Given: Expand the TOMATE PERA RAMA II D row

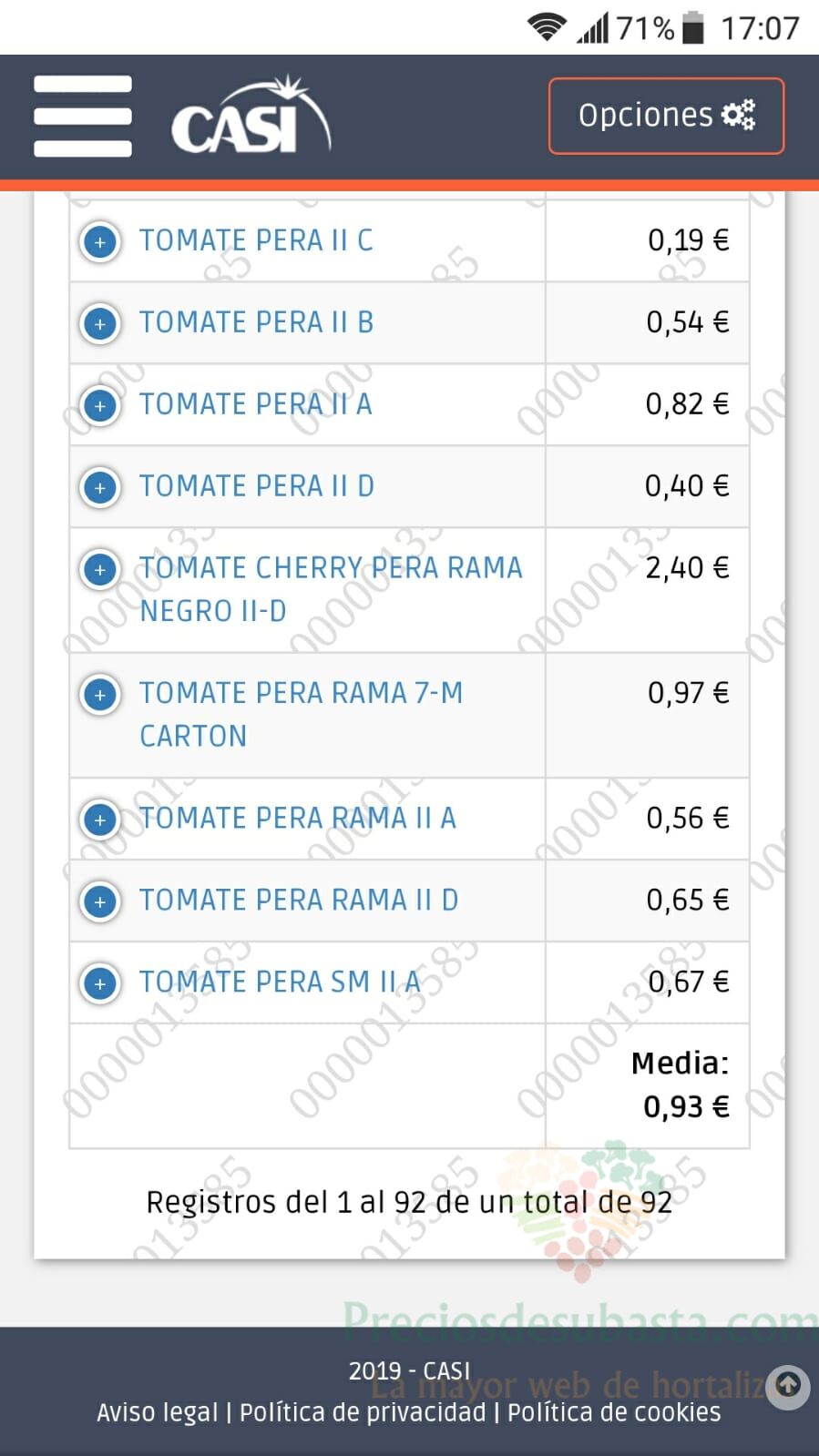Looking at the screenshot, I should pos(100,902).
